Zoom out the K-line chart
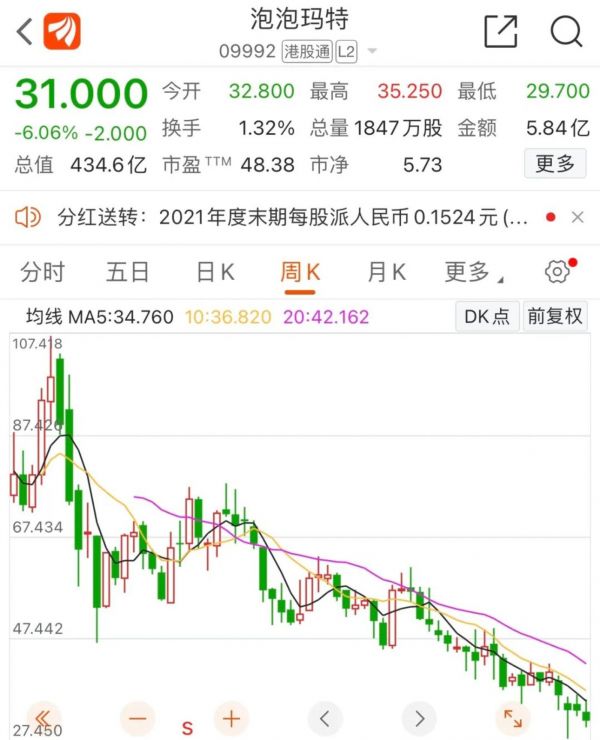 click(137, 717)
